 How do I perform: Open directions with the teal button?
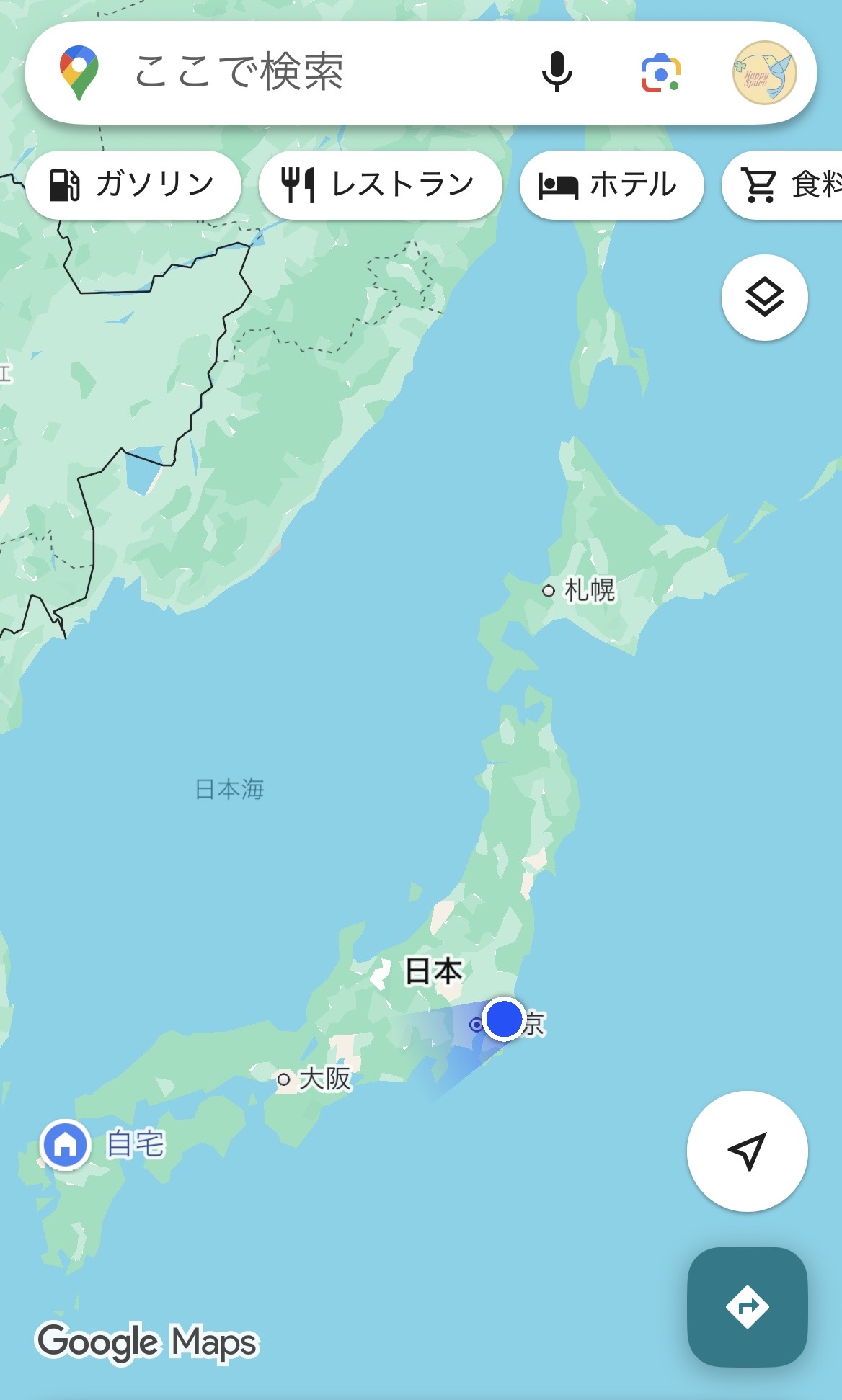point(747,1306)
